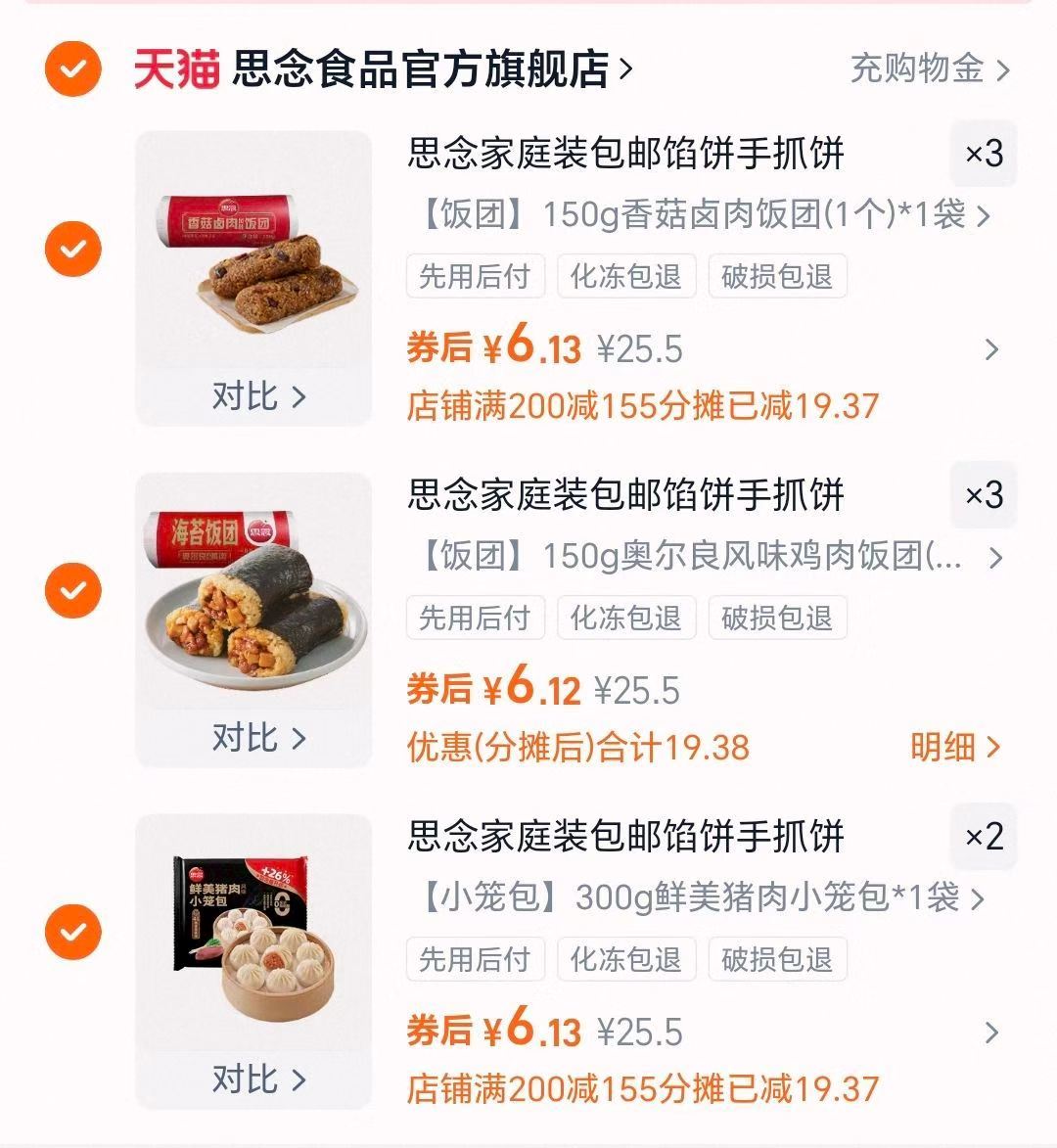Click the ×2 quantity label on 小笼包
Viewport: 1057px width, 1148px height.
[983, 838]
